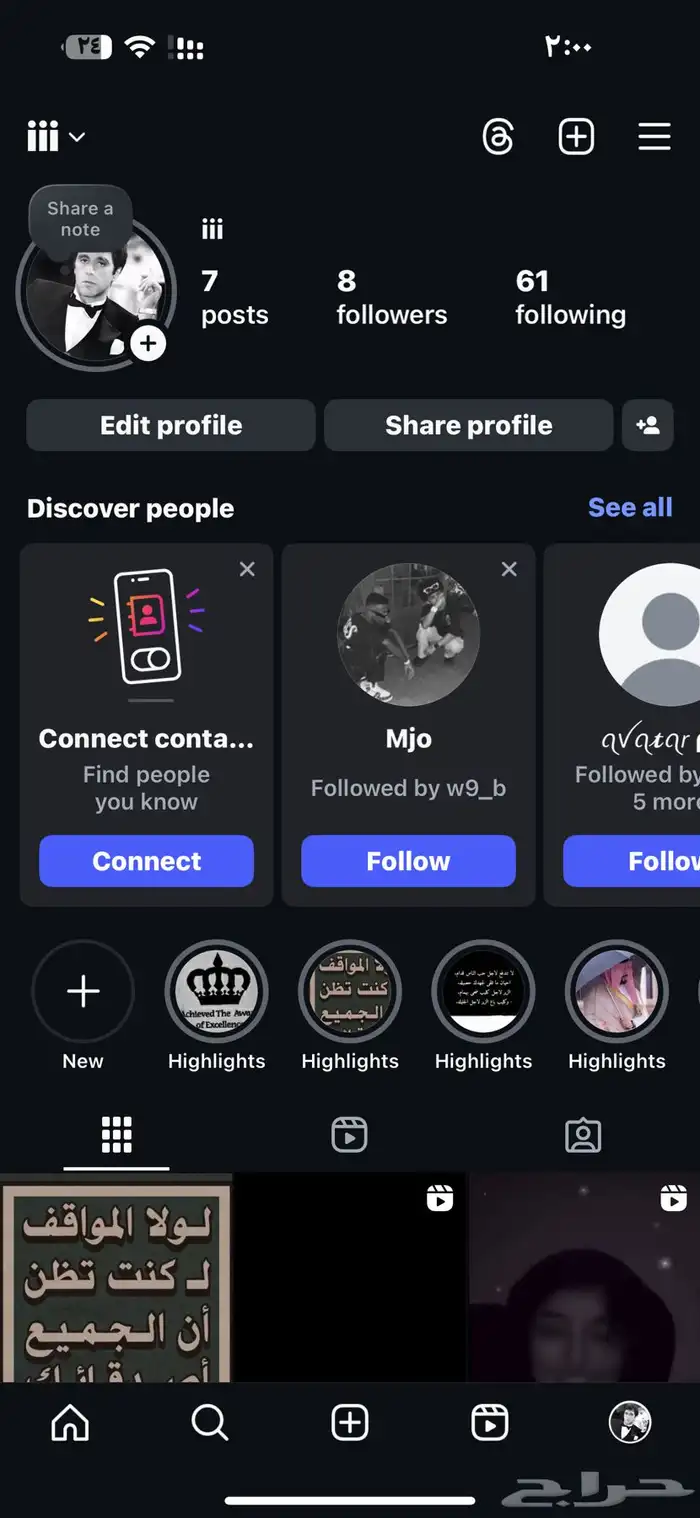The width and height of the screenshot is (700, 1518).
Task: Open the Threads icon in the top bar
Action: pyautogui.click(x=497, y=137)
